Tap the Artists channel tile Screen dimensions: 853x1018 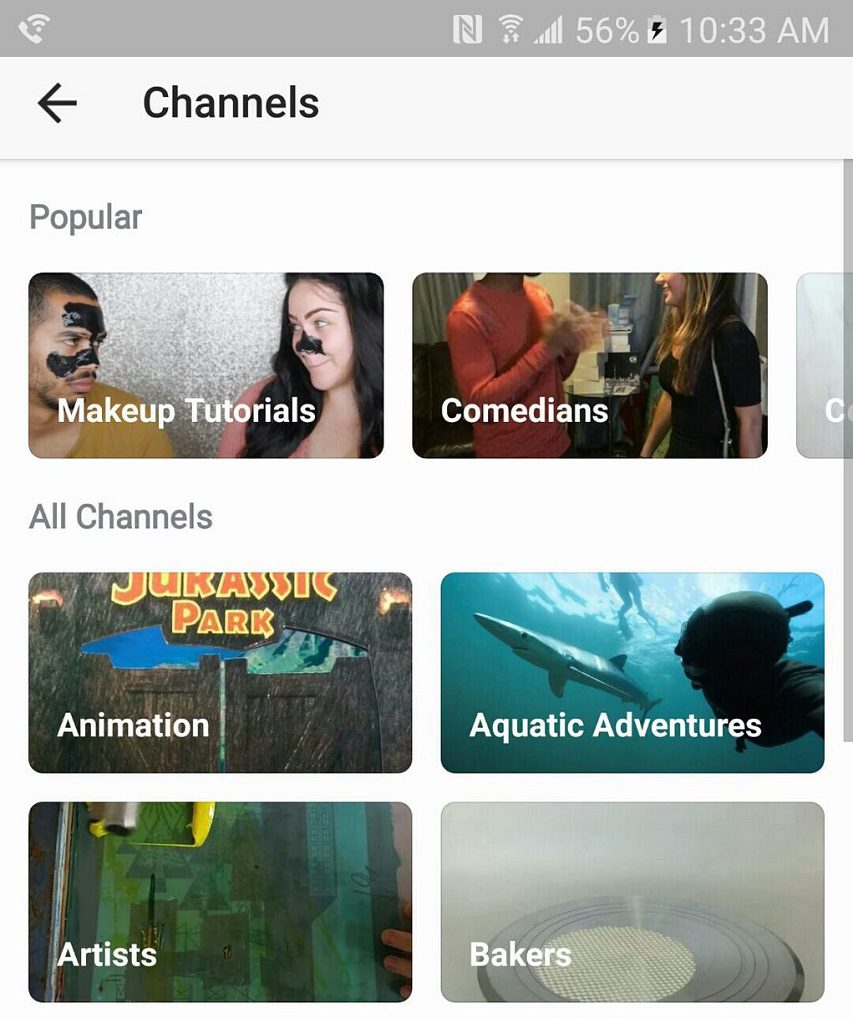pyautogui.click(x=220, y=901)
